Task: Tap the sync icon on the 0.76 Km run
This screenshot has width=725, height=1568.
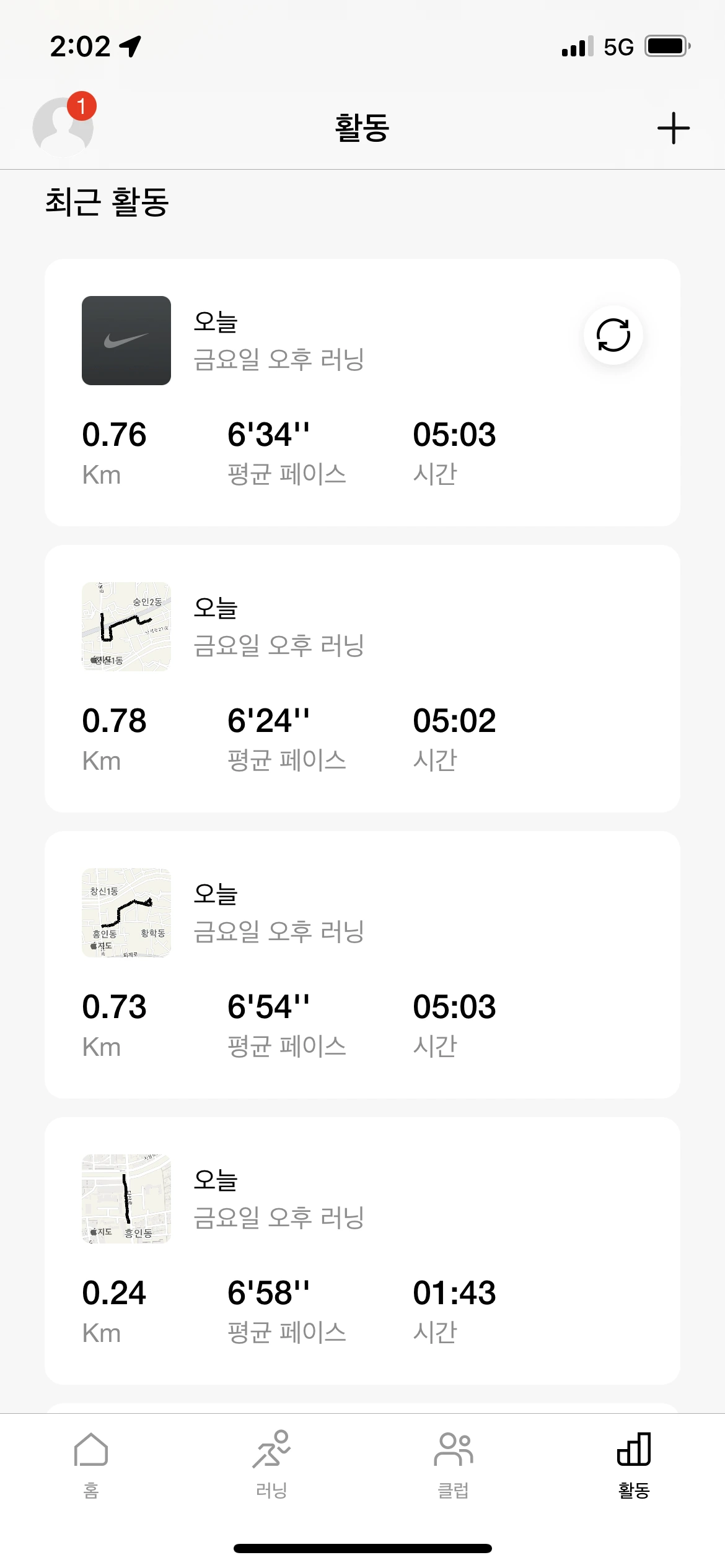Action: (613, 335)
